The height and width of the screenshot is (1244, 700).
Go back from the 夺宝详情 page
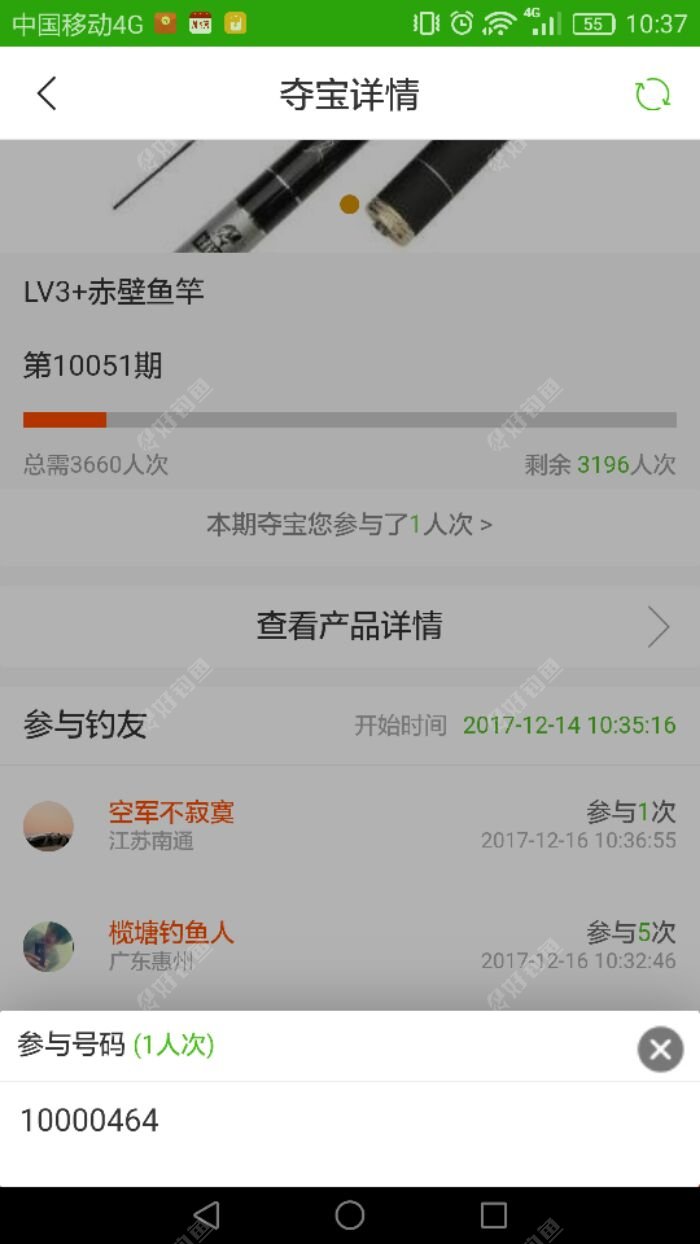pyautogui.click(x=46, y=94)
